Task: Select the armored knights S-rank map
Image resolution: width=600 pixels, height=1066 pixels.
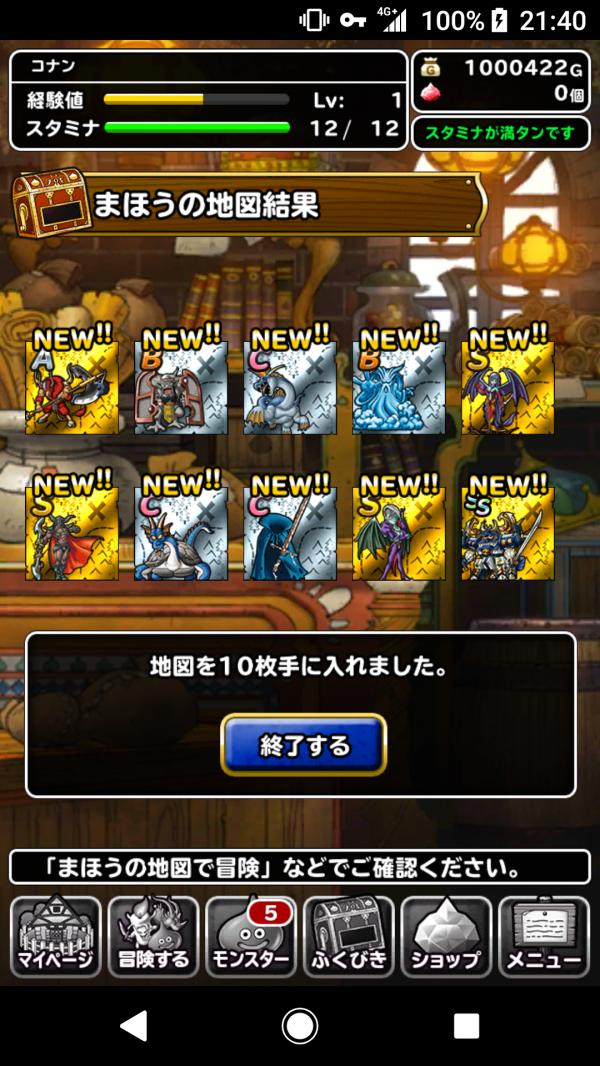Action: [507, 533]
